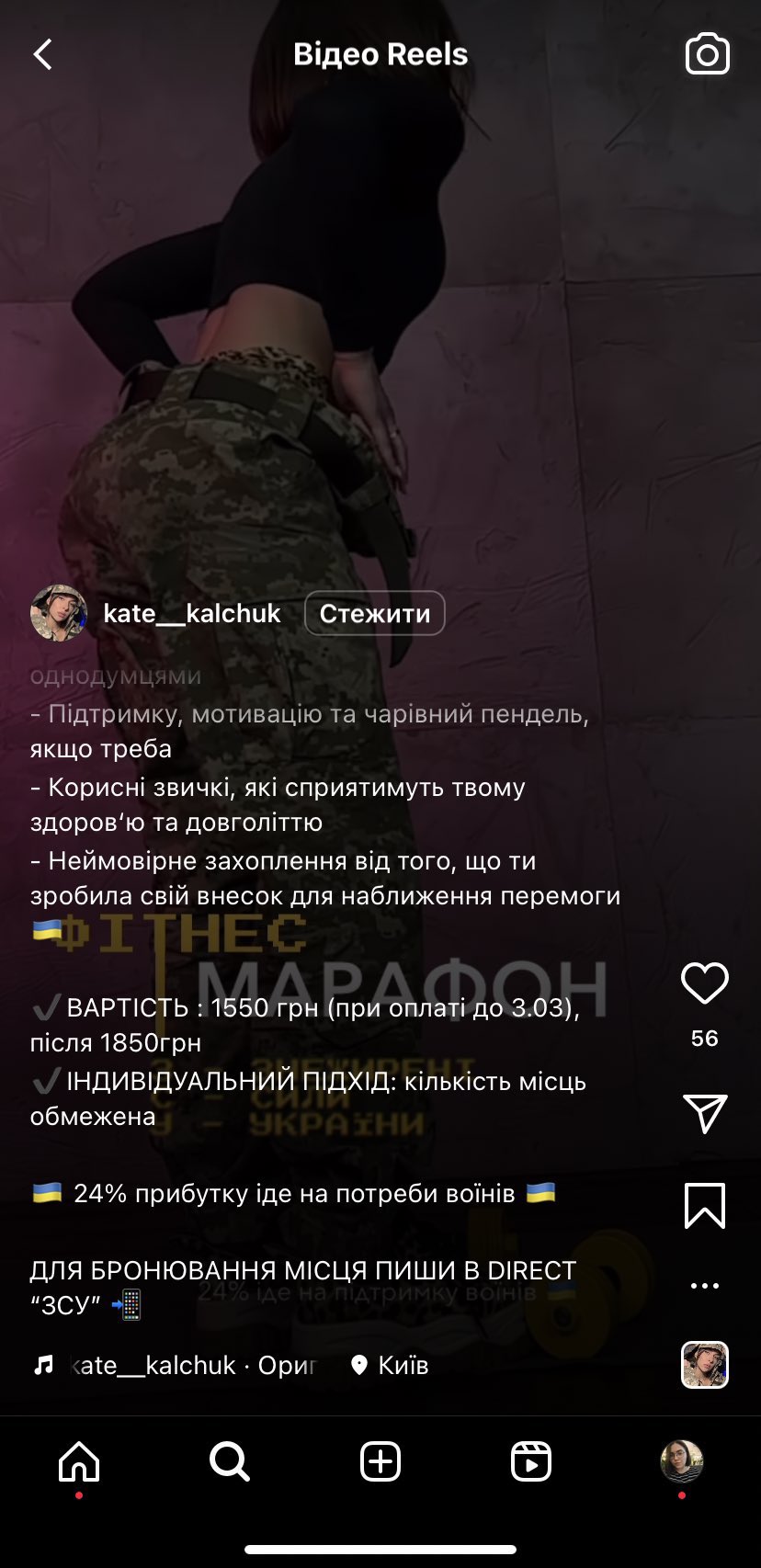Tap the kate__kalchuk username
Viewport: 761px width, 1568px height.
pos(191,613)
